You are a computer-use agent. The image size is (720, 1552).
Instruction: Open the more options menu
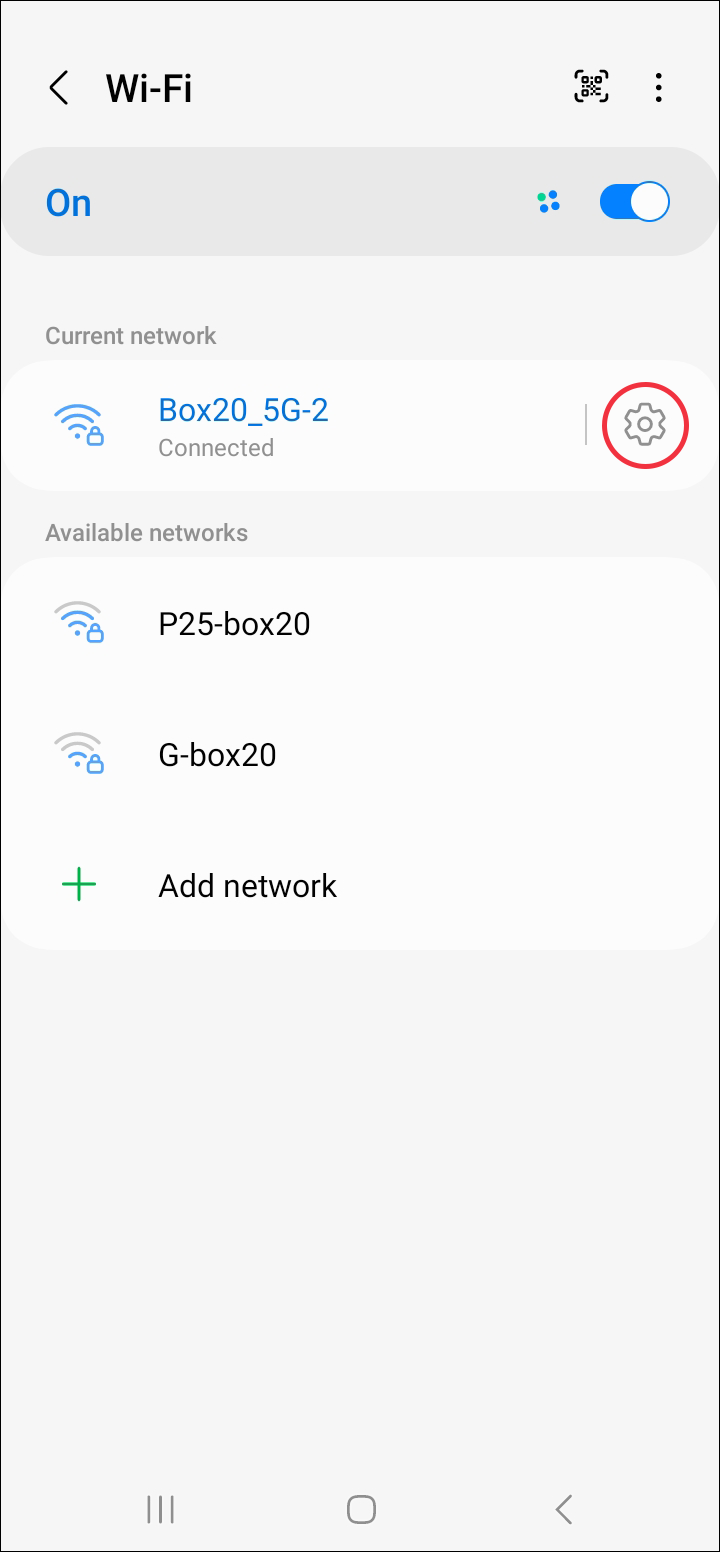click(x=658, y=88)
